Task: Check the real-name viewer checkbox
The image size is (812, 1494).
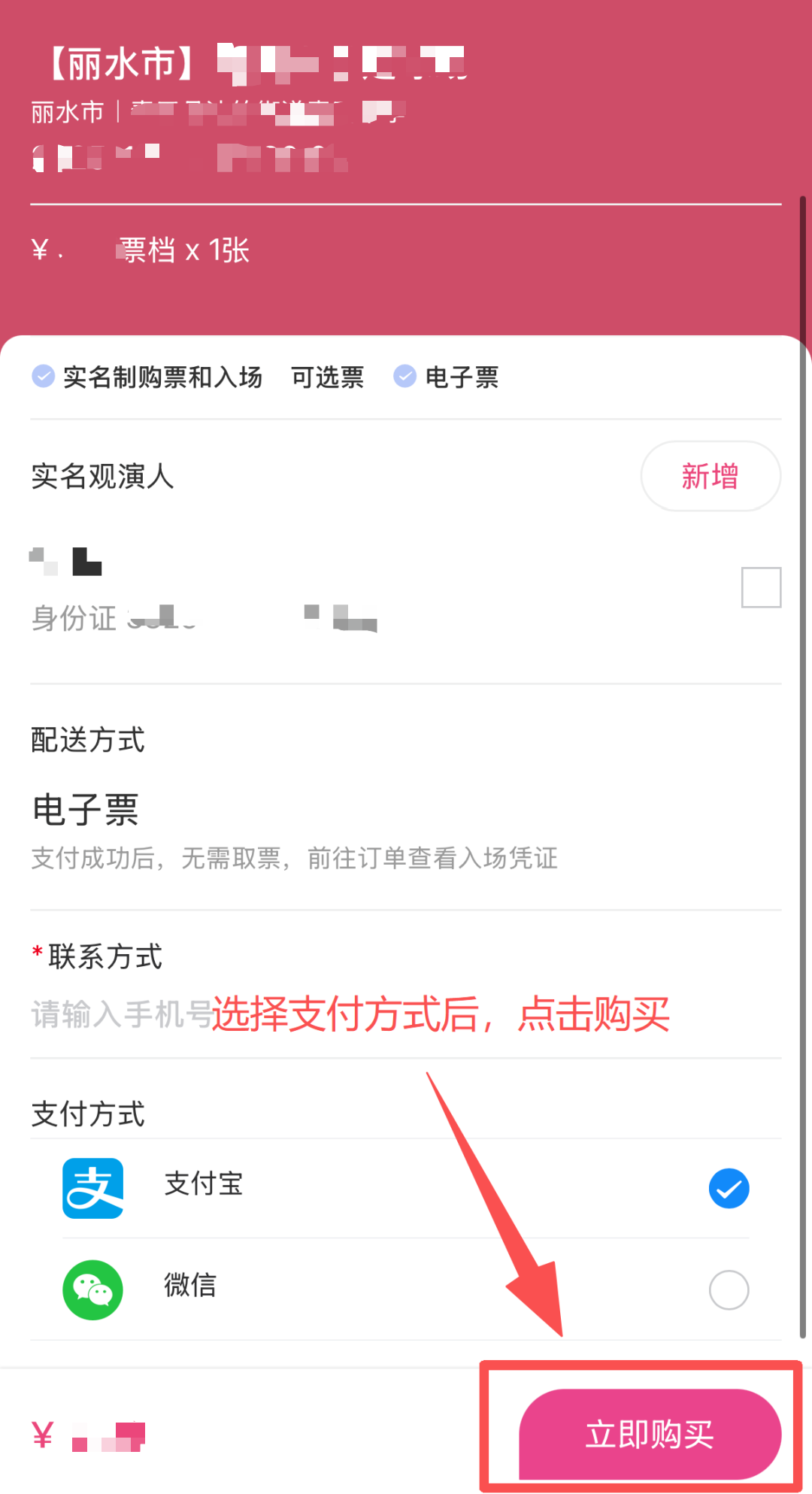Action: pyautogui.click(x=761, y=587)
